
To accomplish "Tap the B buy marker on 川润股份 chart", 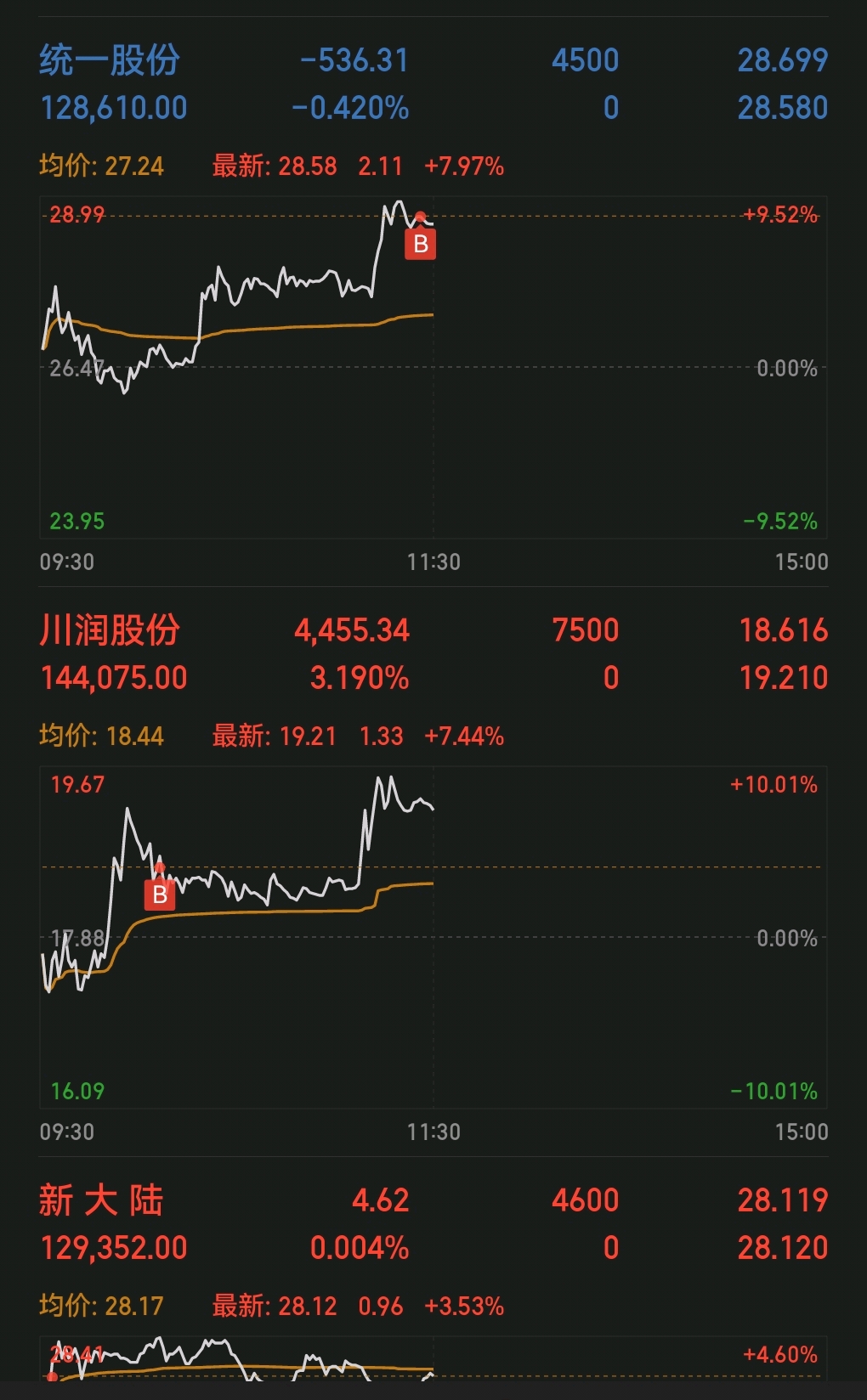I will pos(160,895).
